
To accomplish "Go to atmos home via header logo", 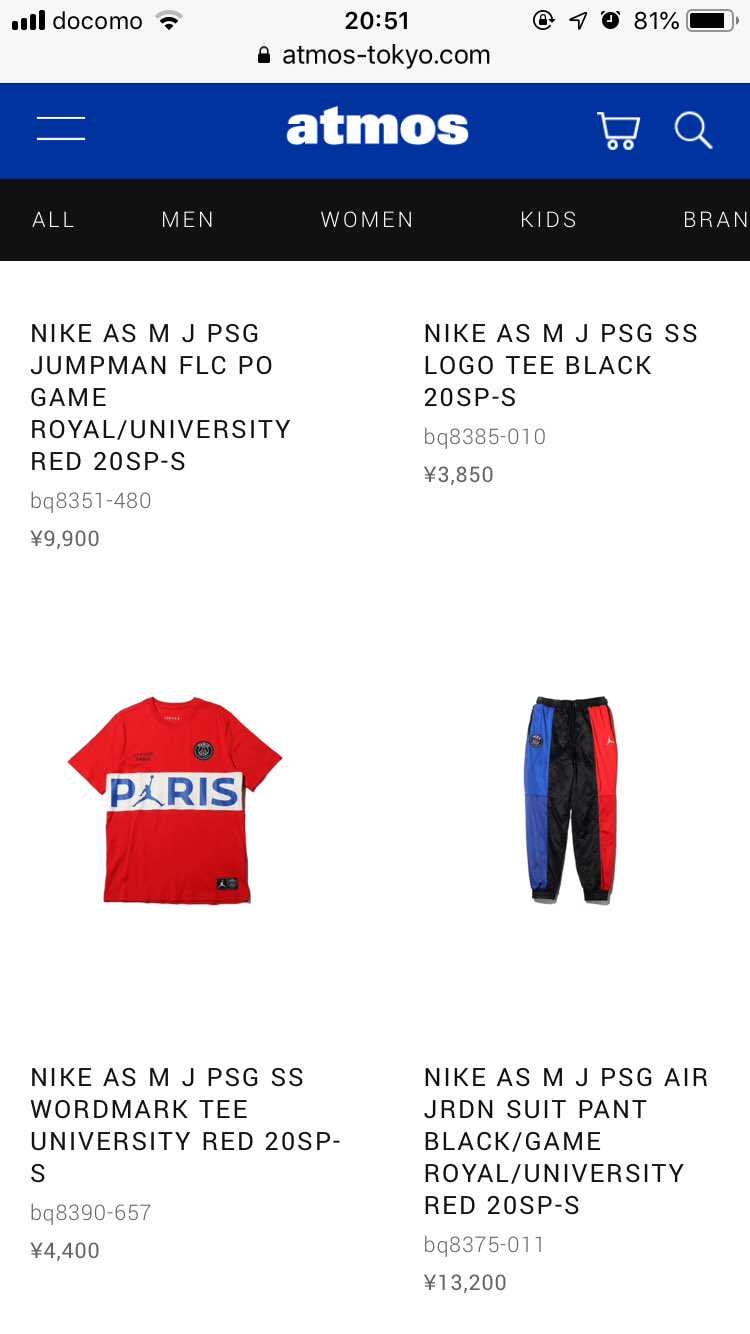I will pos(377,128).
